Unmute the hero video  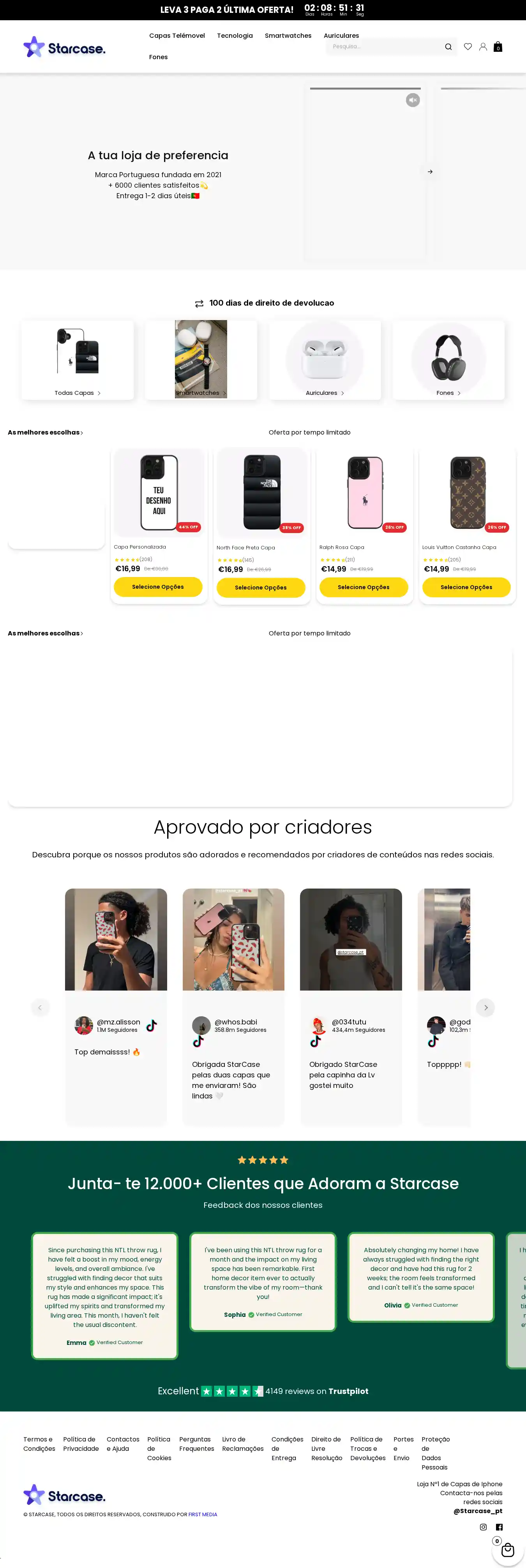pos(413,100)
